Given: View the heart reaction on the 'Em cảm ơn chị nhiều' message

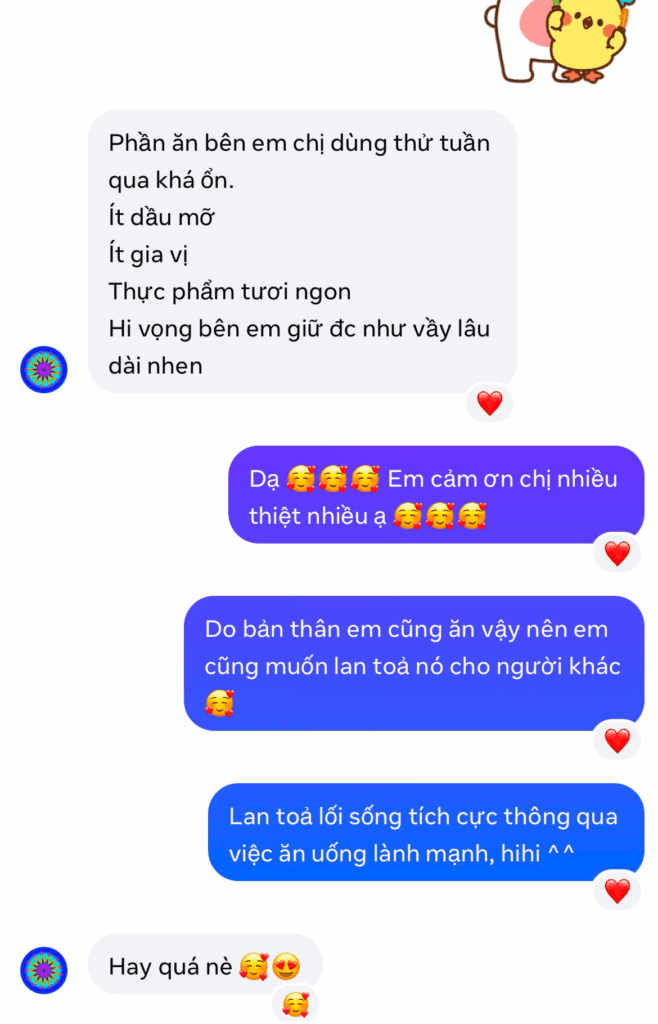Looking at the screenshot, I should point(617,553).
